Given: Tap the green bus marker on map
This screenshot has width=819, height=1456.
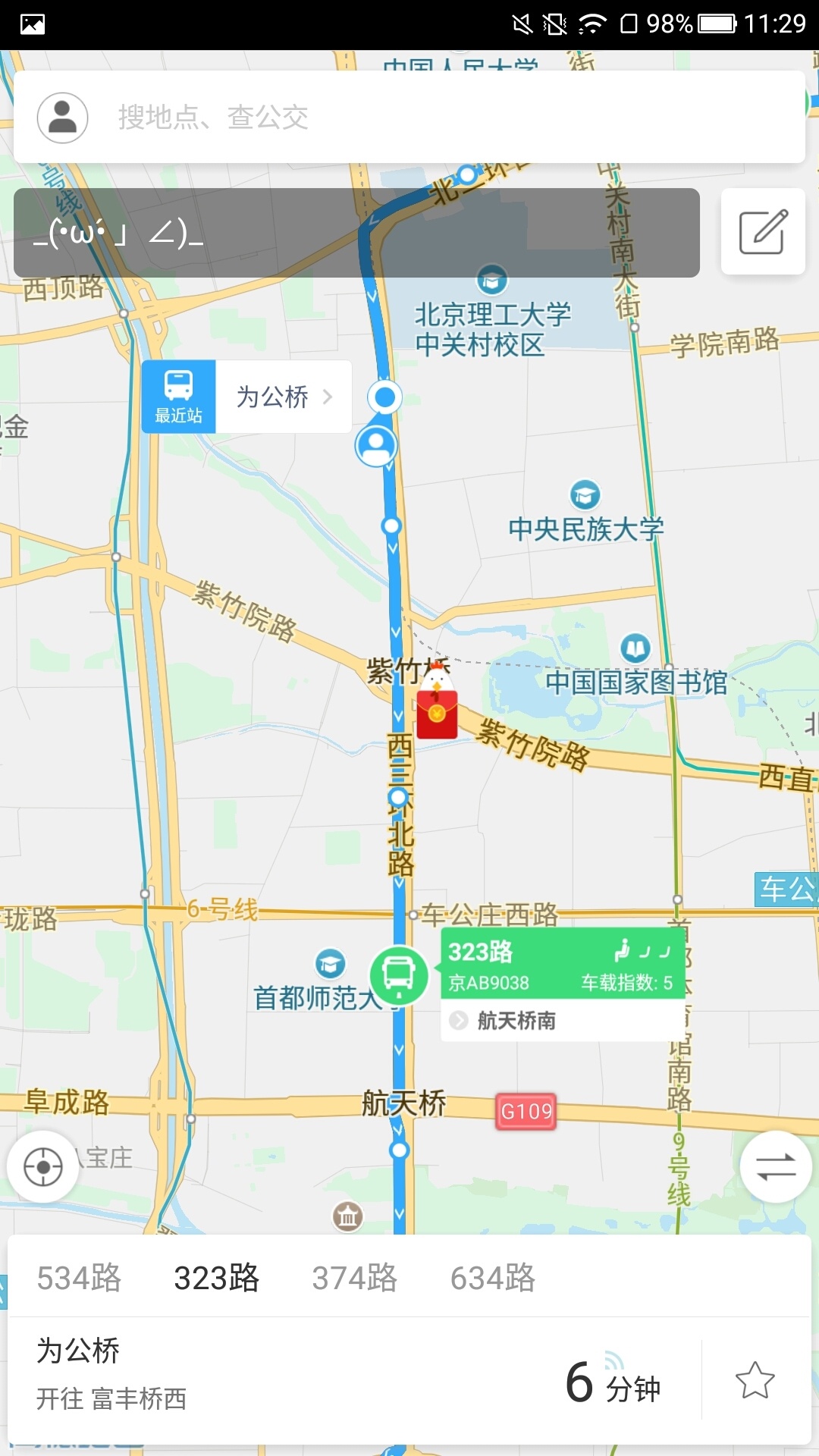Looking at the screenshot, I should point(399,975).
